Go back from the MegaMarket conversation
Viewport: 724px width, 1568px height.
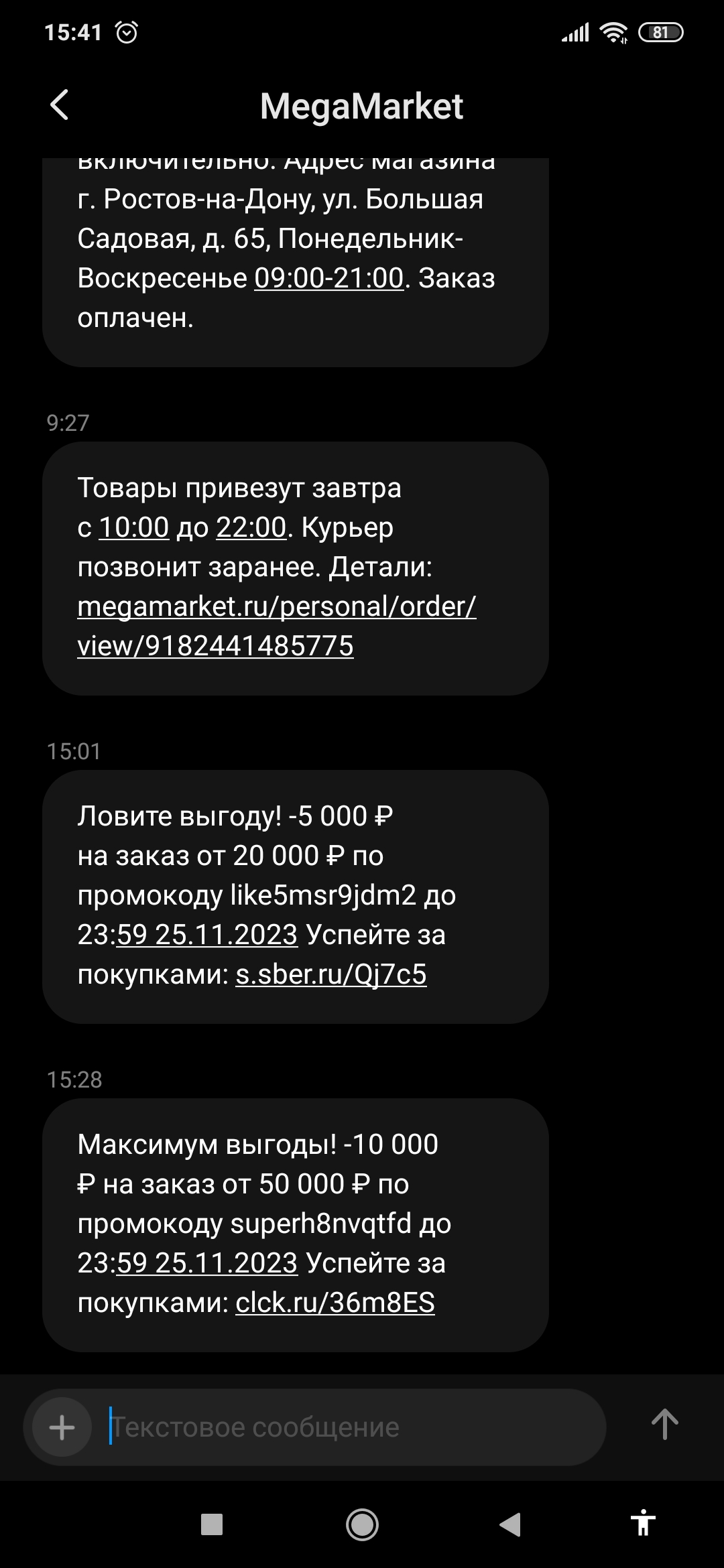point(60,105)
